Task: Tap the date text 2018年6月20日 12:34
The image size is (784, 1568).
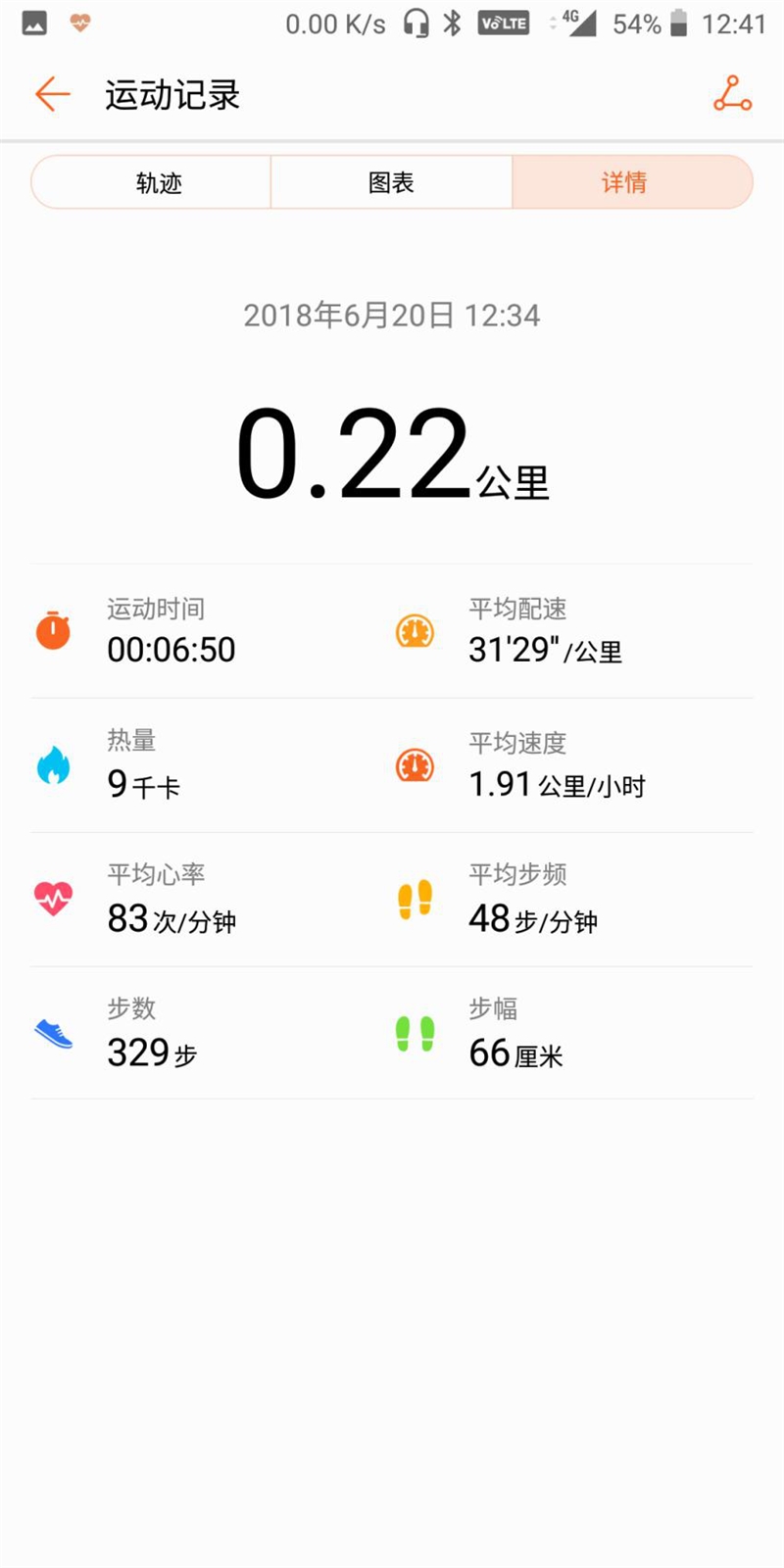Action: (x=391, y=315)
